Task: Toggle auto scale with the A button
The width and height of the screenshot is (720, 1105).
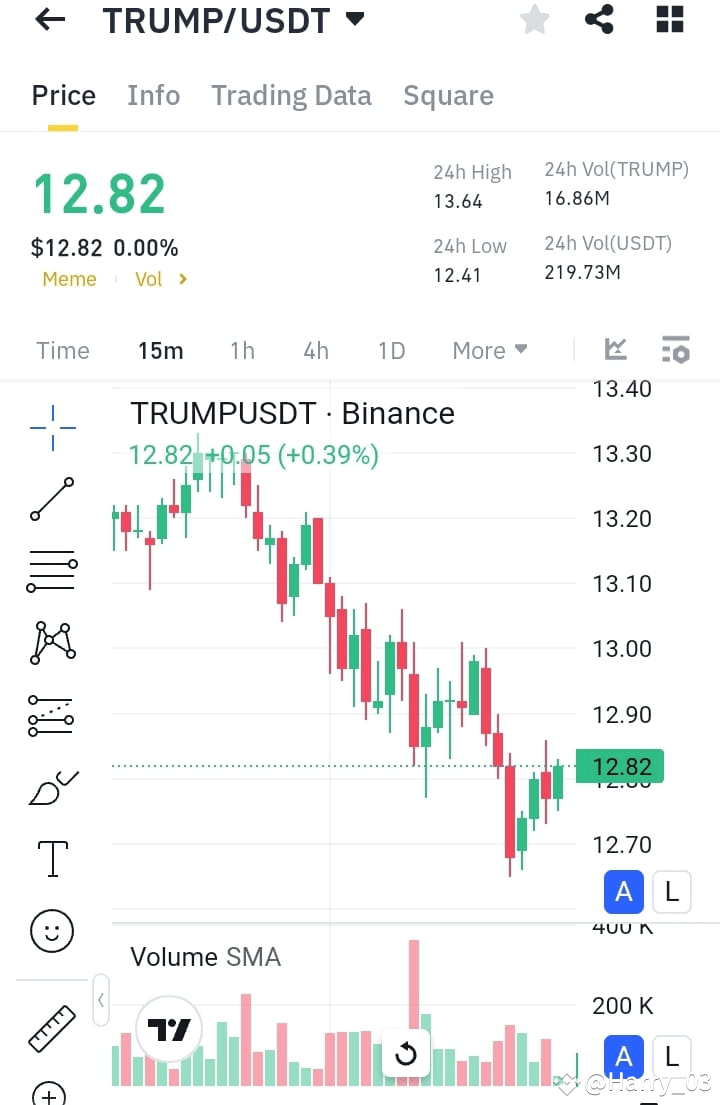Action: 623,892
